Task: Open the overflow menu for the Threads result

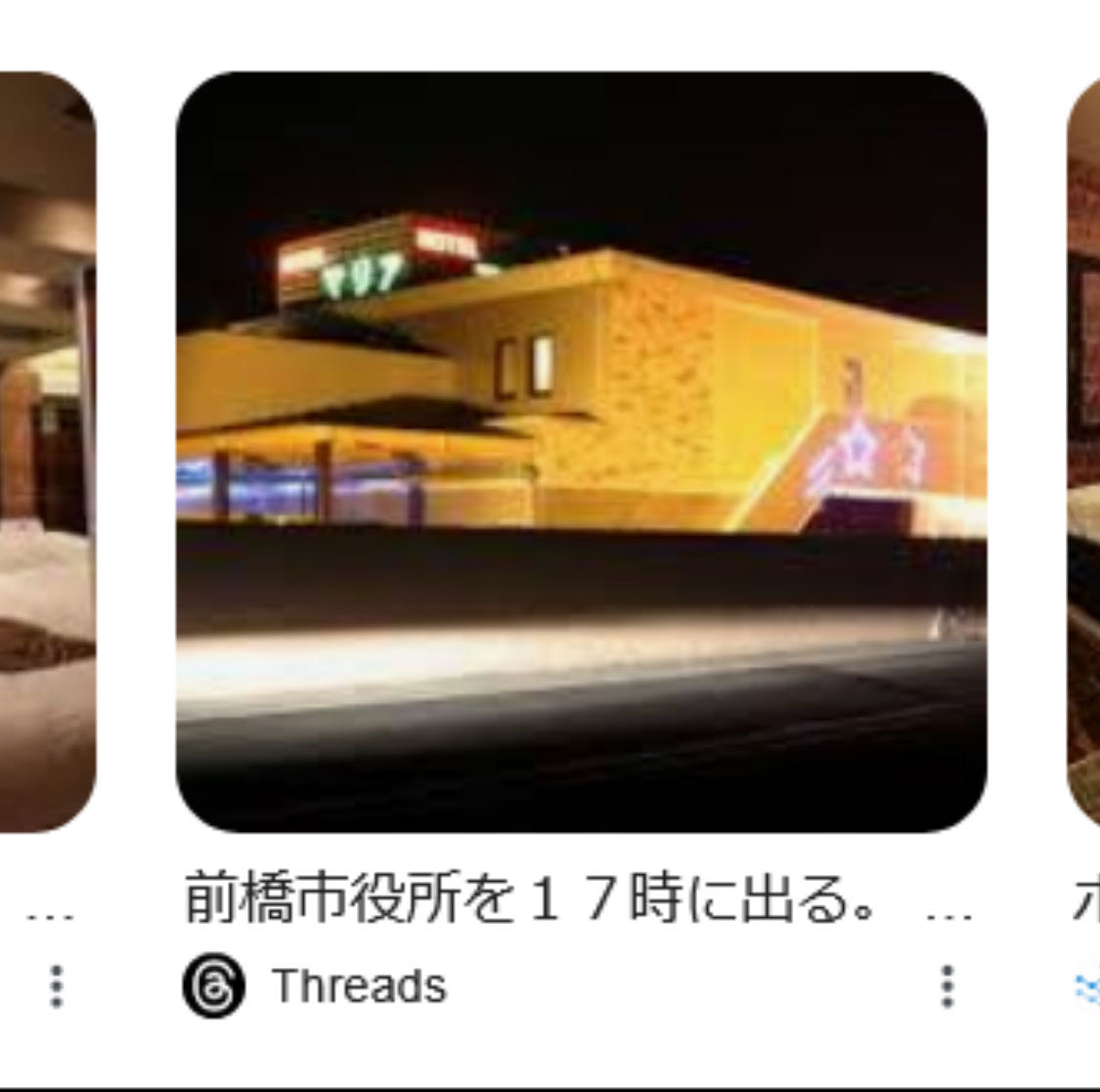Action: (946, 985)
